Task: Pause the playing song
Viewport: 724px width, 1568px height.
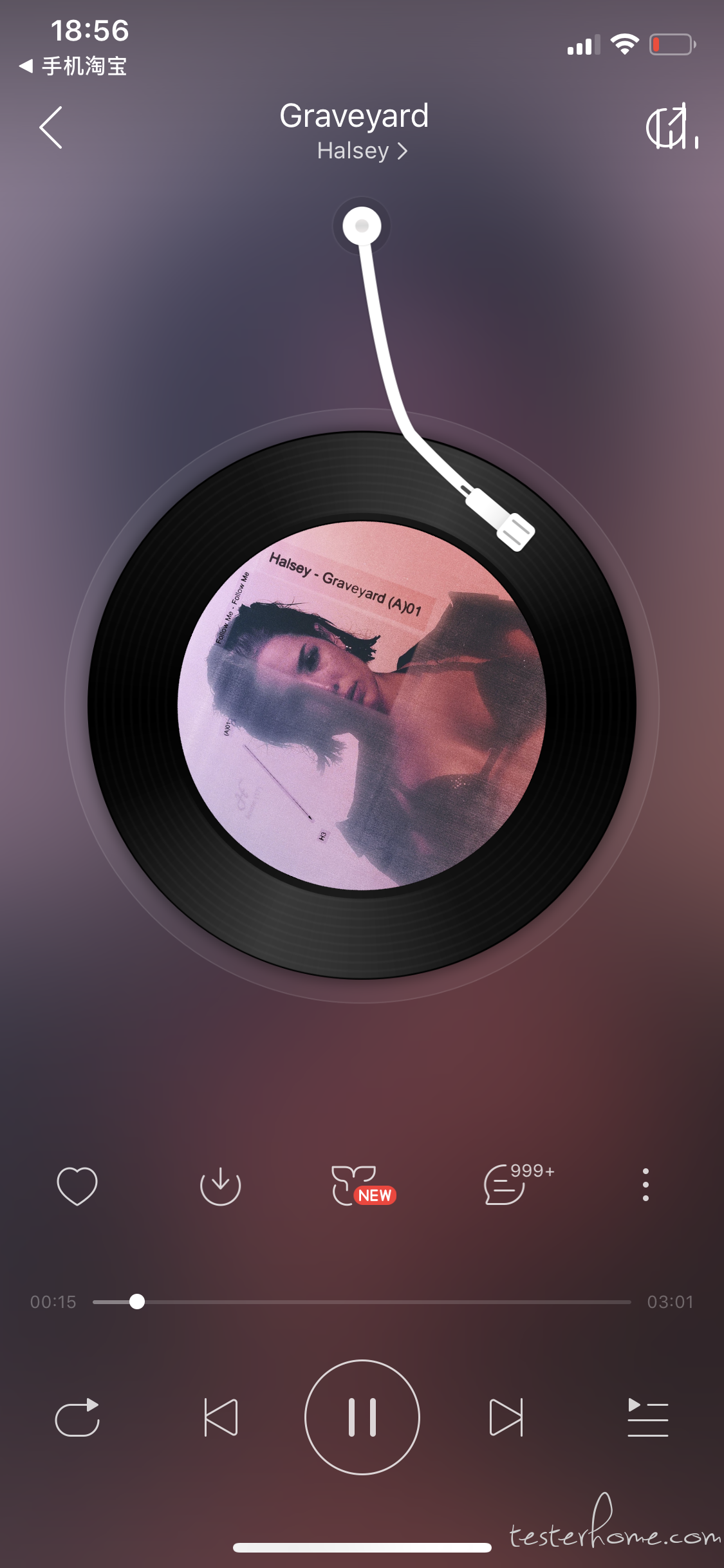Action: pyautogui.click(x=362, y=1417)
